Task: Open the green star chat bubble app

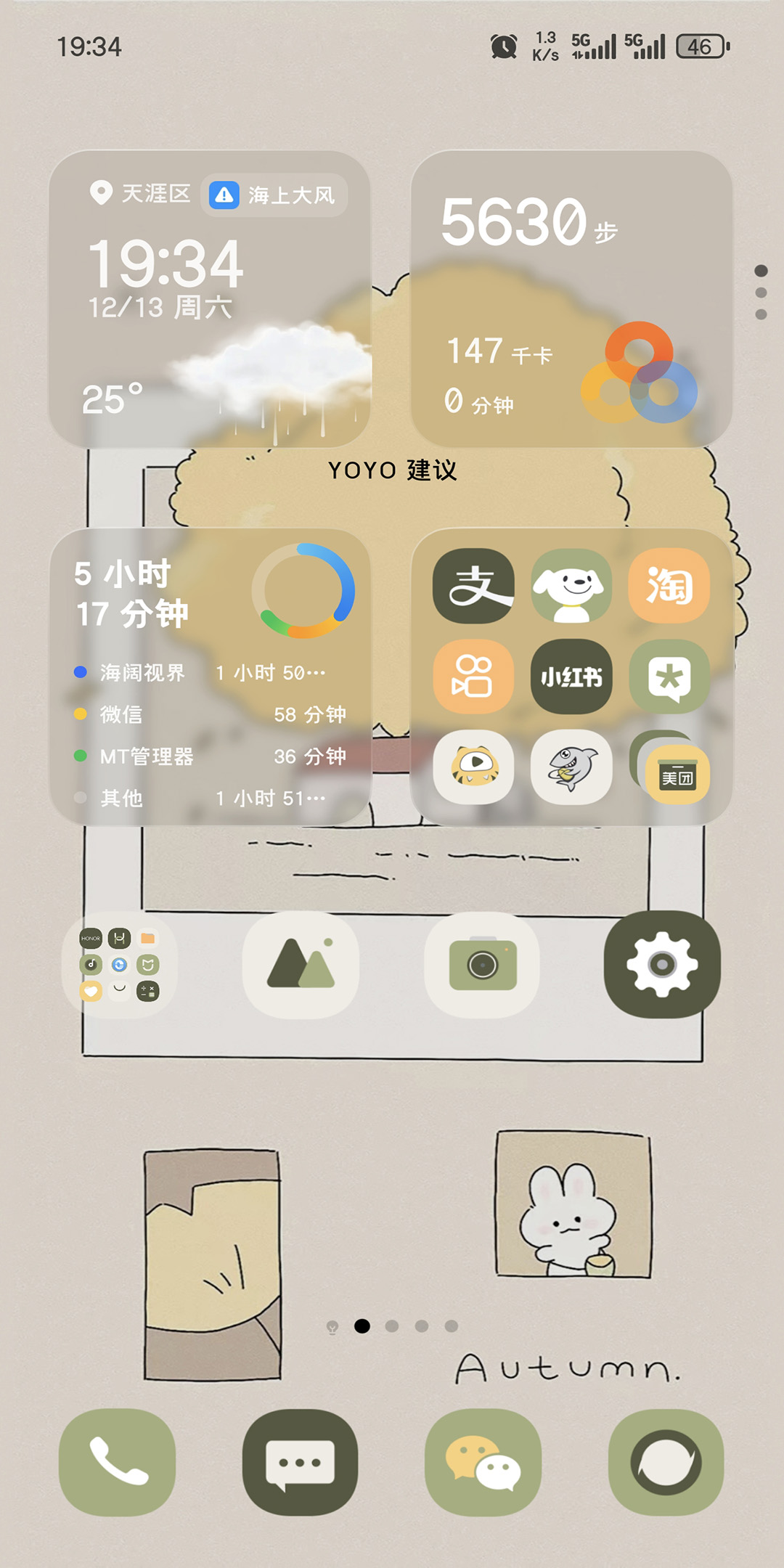Action: (x=669, y=677)
